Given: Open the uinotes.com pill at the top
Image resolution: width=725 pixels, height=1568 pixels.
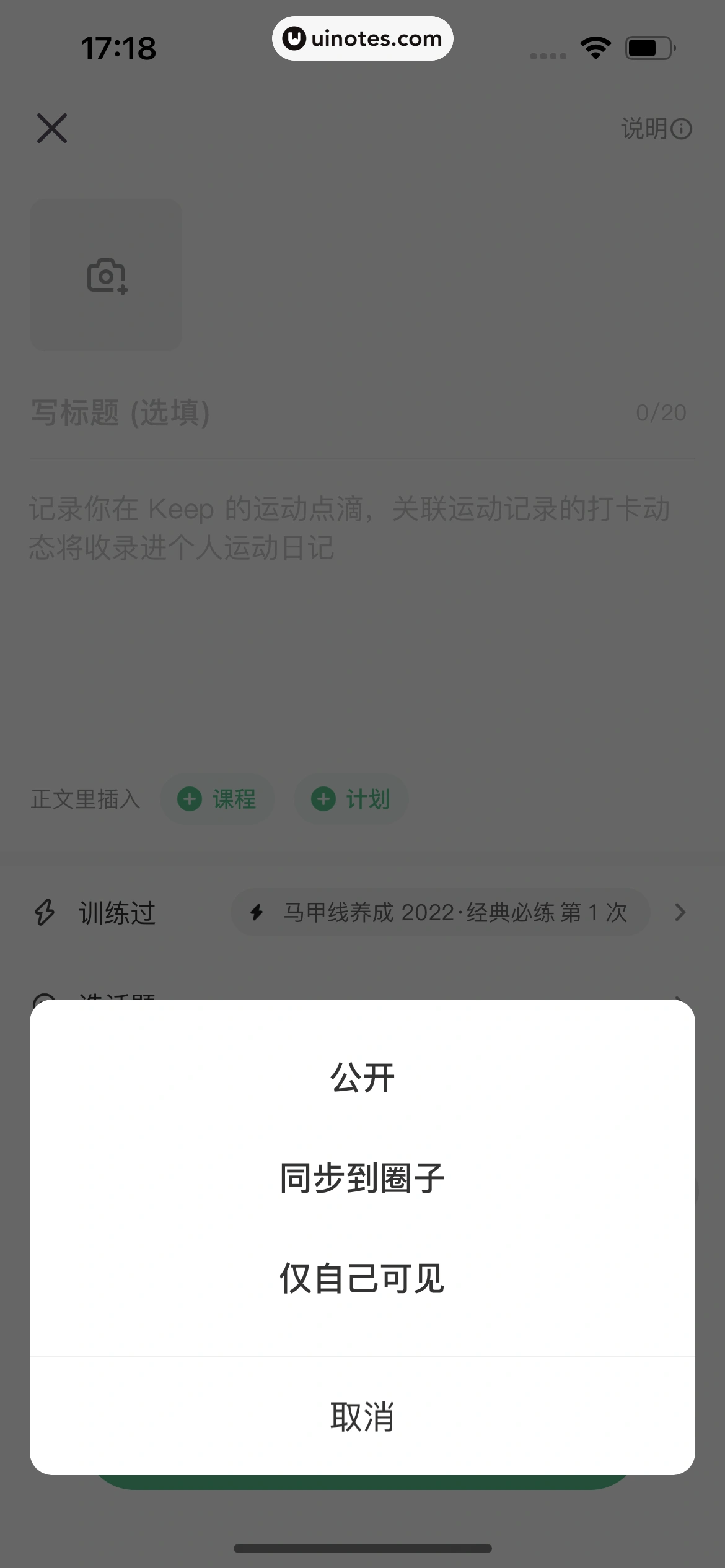Looking at the screenshot, I should pyautogui.click(x=362, y=38).
